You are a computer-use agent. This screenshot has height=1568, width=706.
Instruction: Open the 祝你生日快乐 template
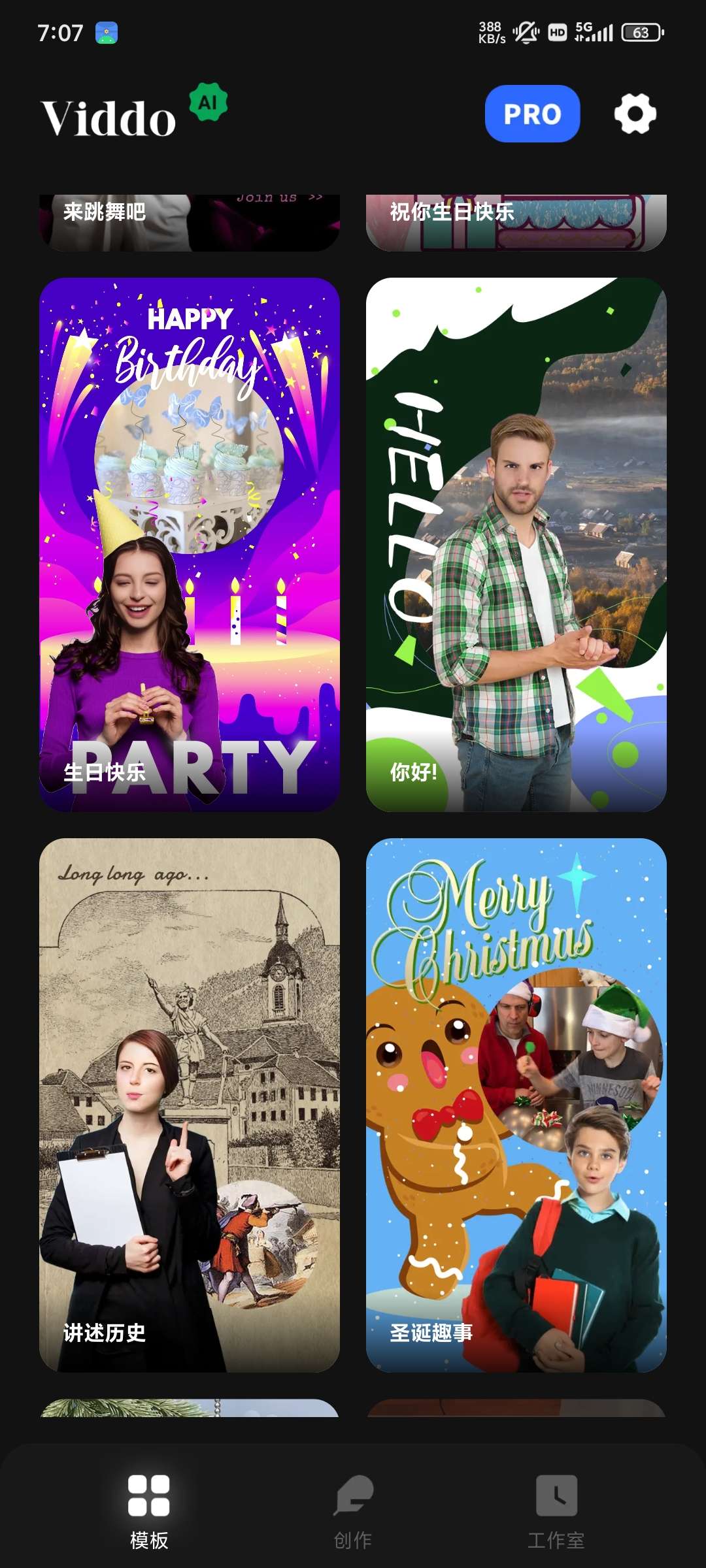point(516,222)
